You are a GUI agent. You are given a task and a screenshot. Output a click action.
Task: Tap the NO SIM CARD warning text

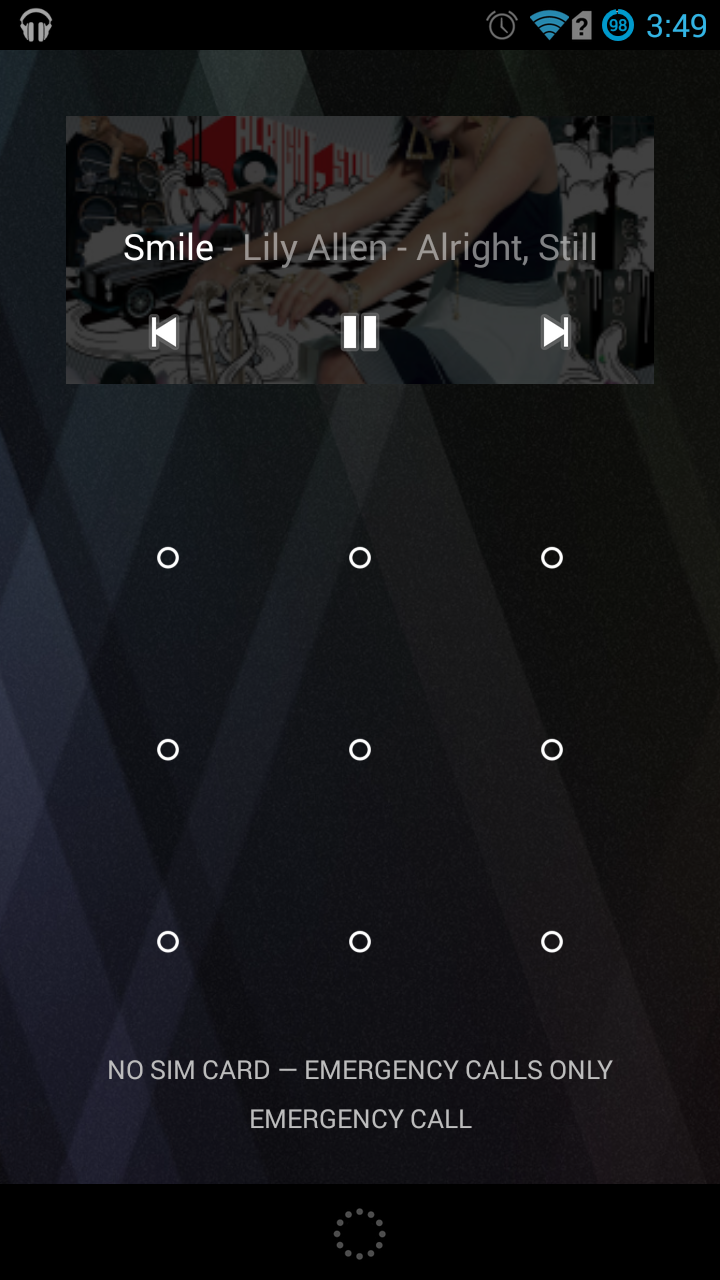coord(360,1070)
